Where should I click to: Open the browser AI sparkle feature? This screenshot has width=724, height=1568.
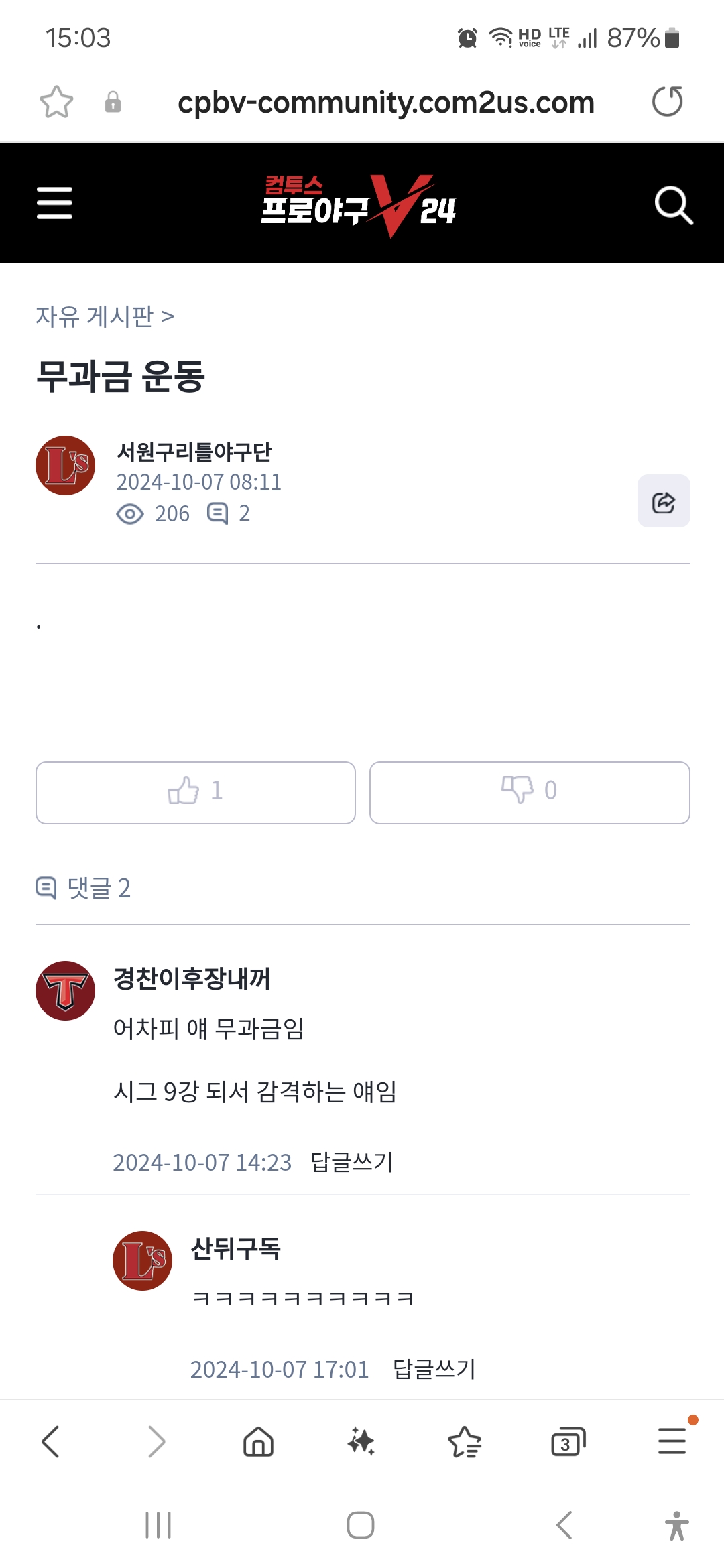coord(361,1441)
